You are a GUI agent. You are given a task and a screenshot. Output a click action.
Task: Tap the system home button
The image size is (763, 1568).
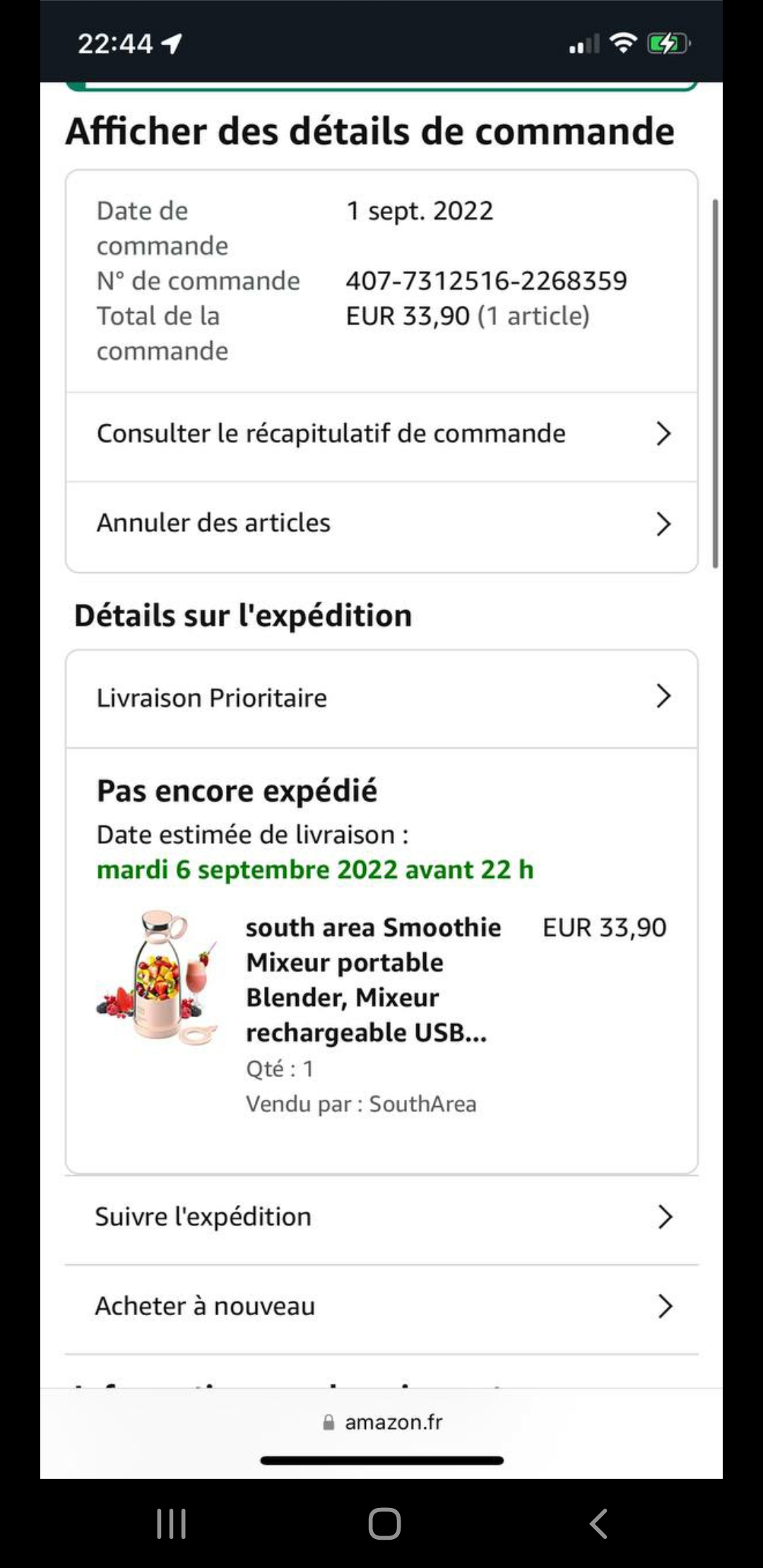pos(384,1524)
